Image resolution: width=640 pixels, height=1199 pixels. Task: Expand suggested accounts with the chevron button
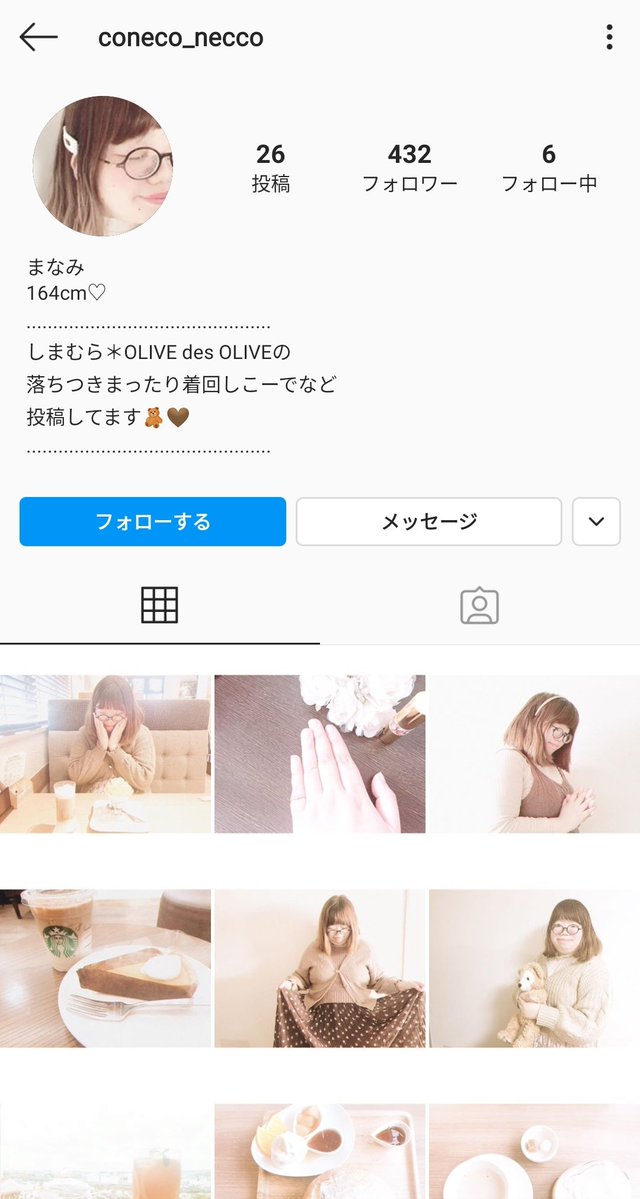596,522
